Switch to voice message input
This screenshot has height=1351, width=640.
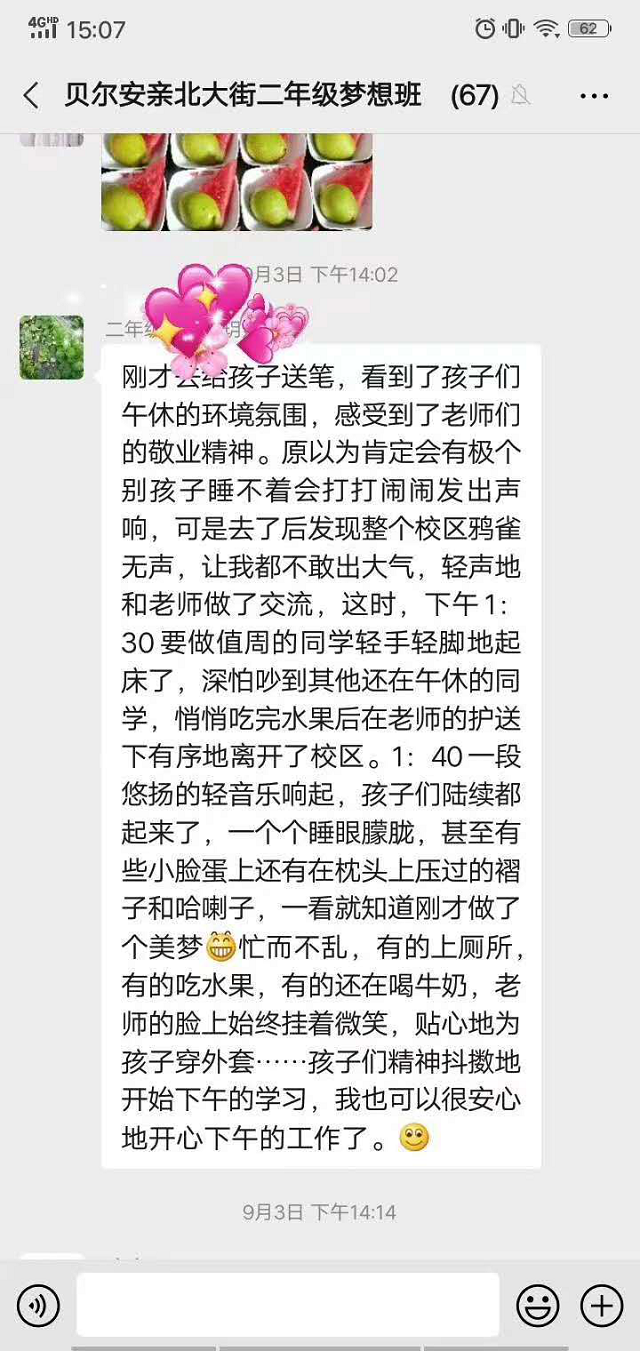point(38,1305)
